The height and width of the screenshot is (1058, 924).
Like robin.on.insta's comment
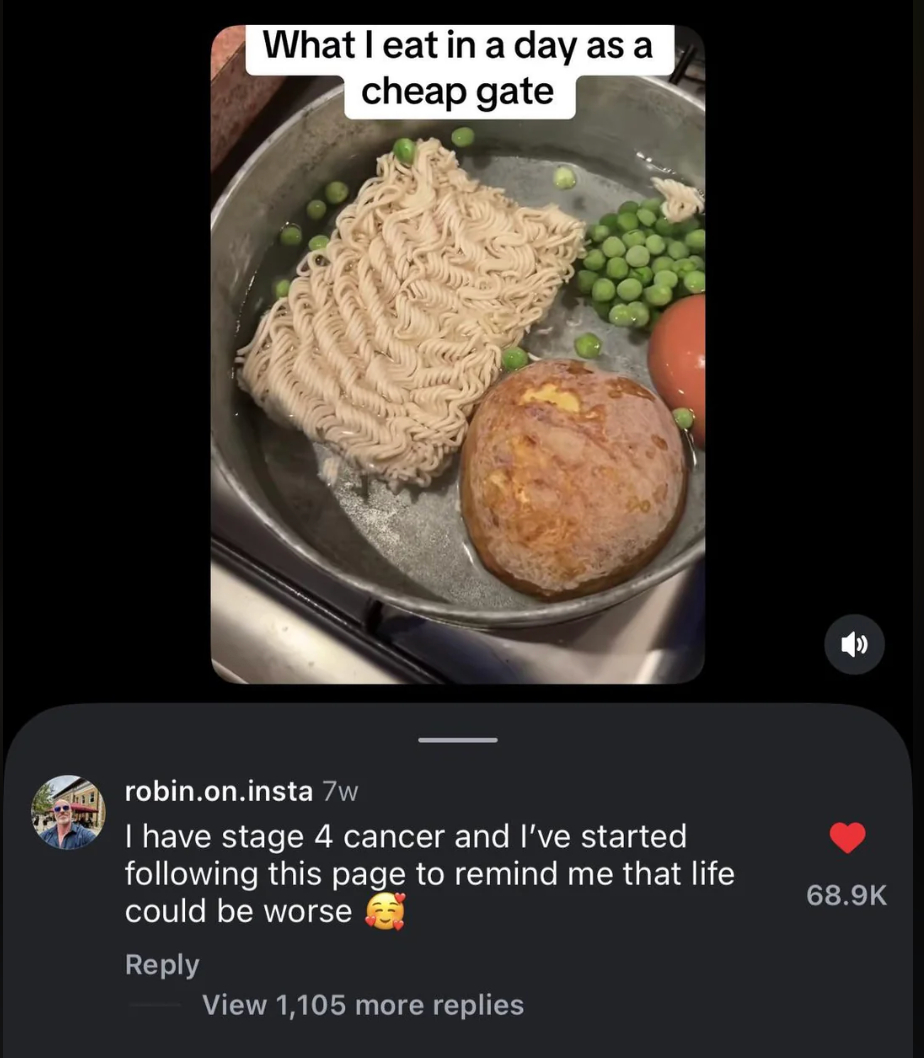coord(847,838)
